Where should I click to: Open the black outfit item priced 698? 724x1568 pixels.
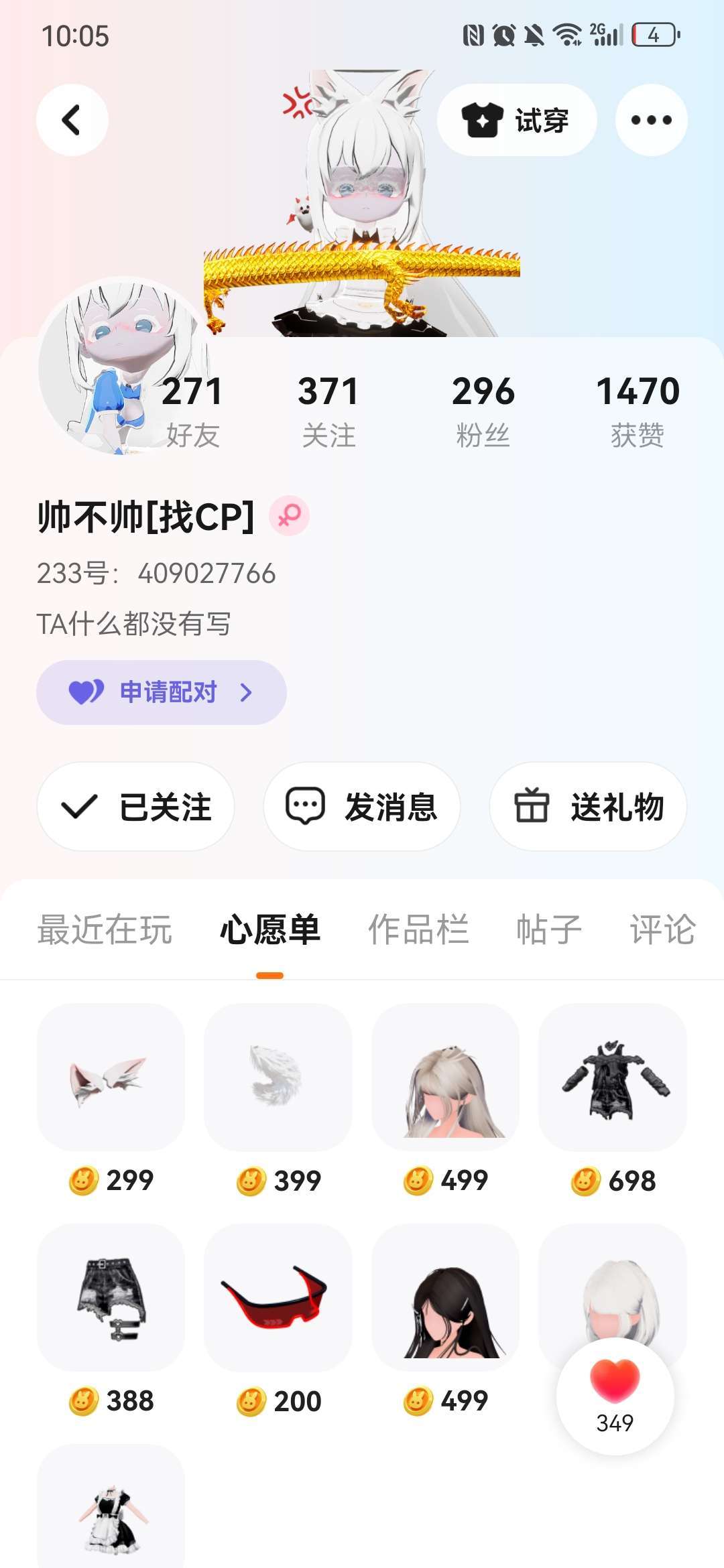click(x=613, y=1077)
